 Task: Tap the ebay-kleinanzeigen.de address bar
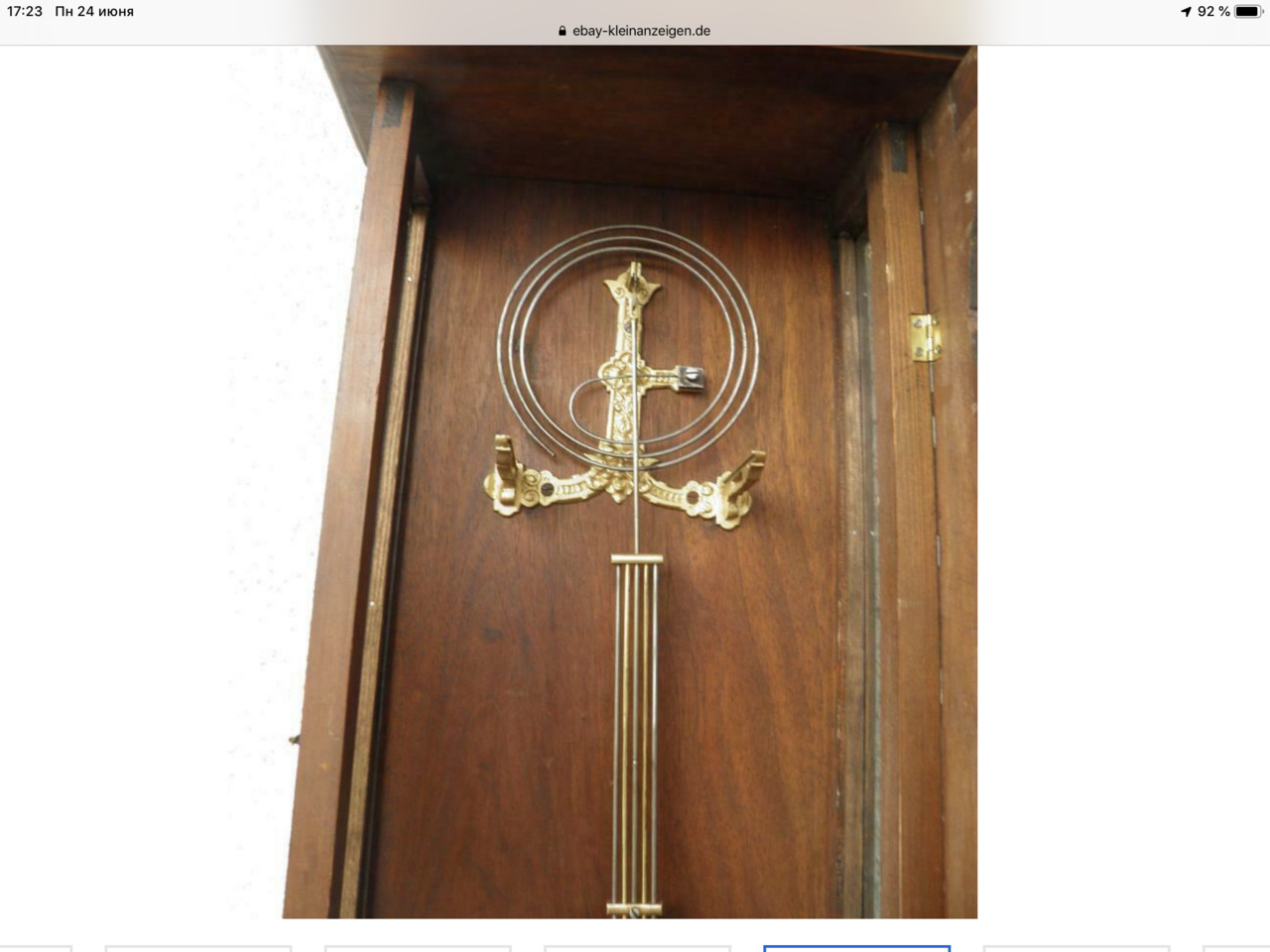(x=635, y=31)
